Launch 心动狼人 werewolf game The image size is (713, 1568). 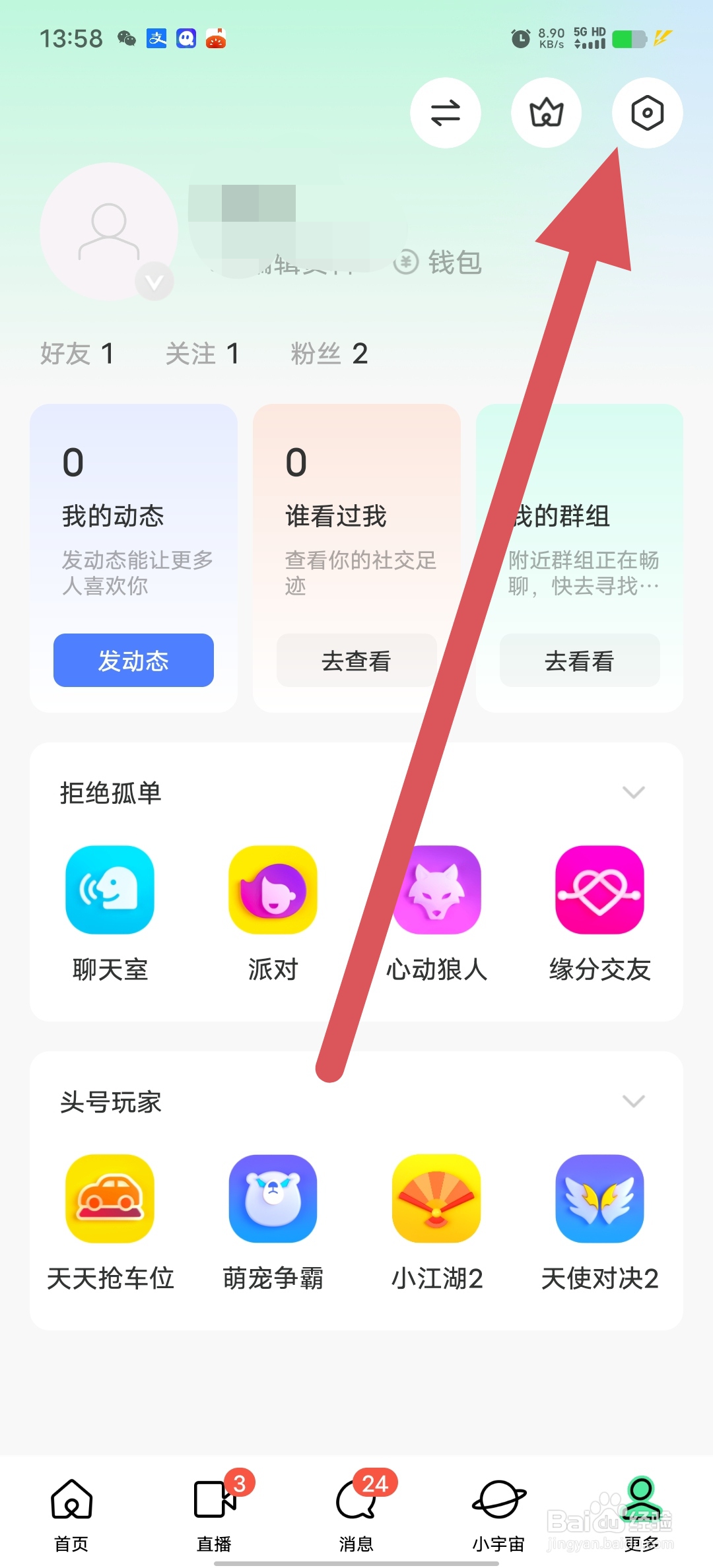[x=436, y=890]
